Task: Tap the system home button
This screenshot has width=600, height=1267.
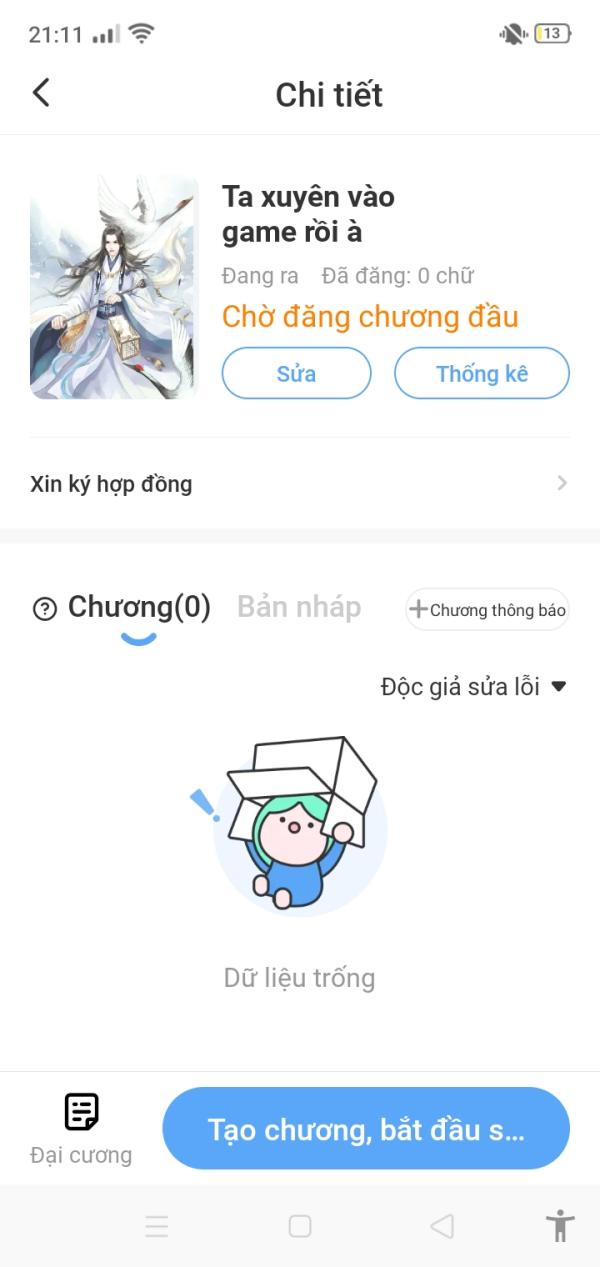Action: 300,1226
